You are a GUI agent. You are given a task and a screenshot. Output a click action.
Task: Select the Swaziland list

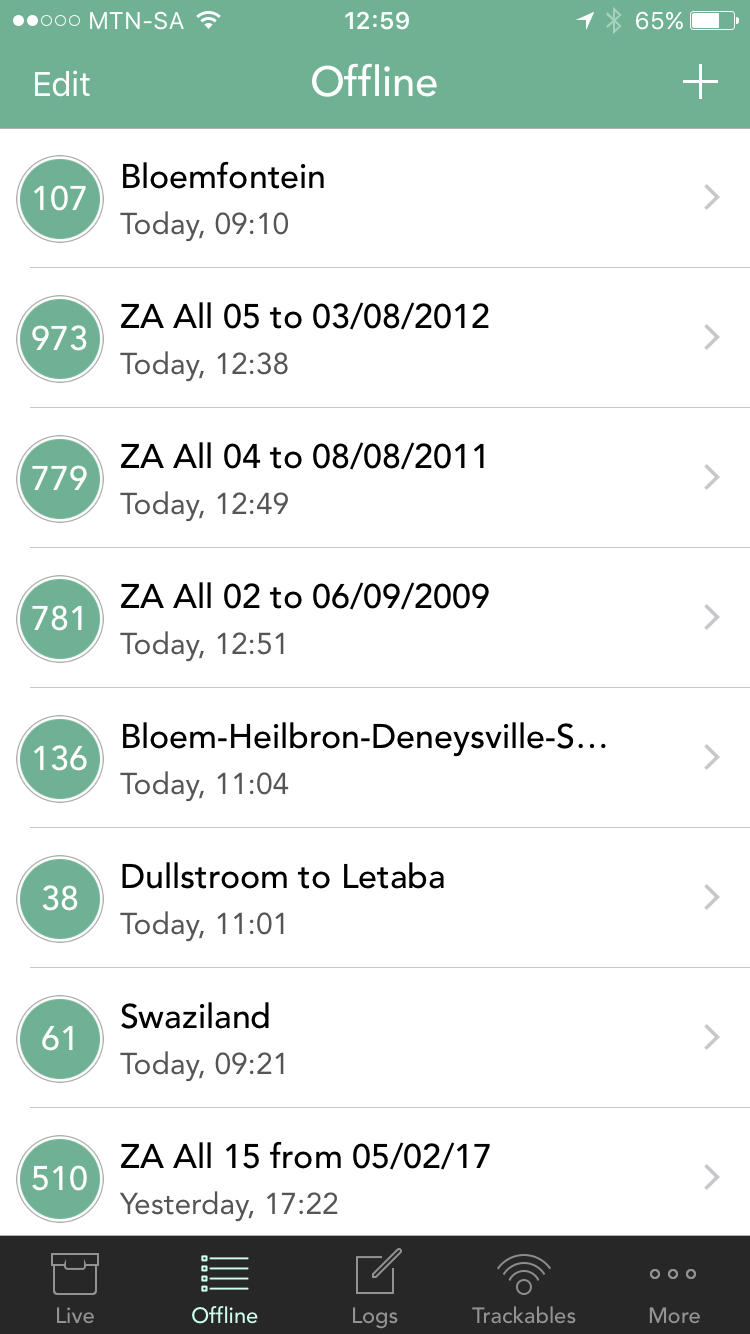[x=375, y=1038]
